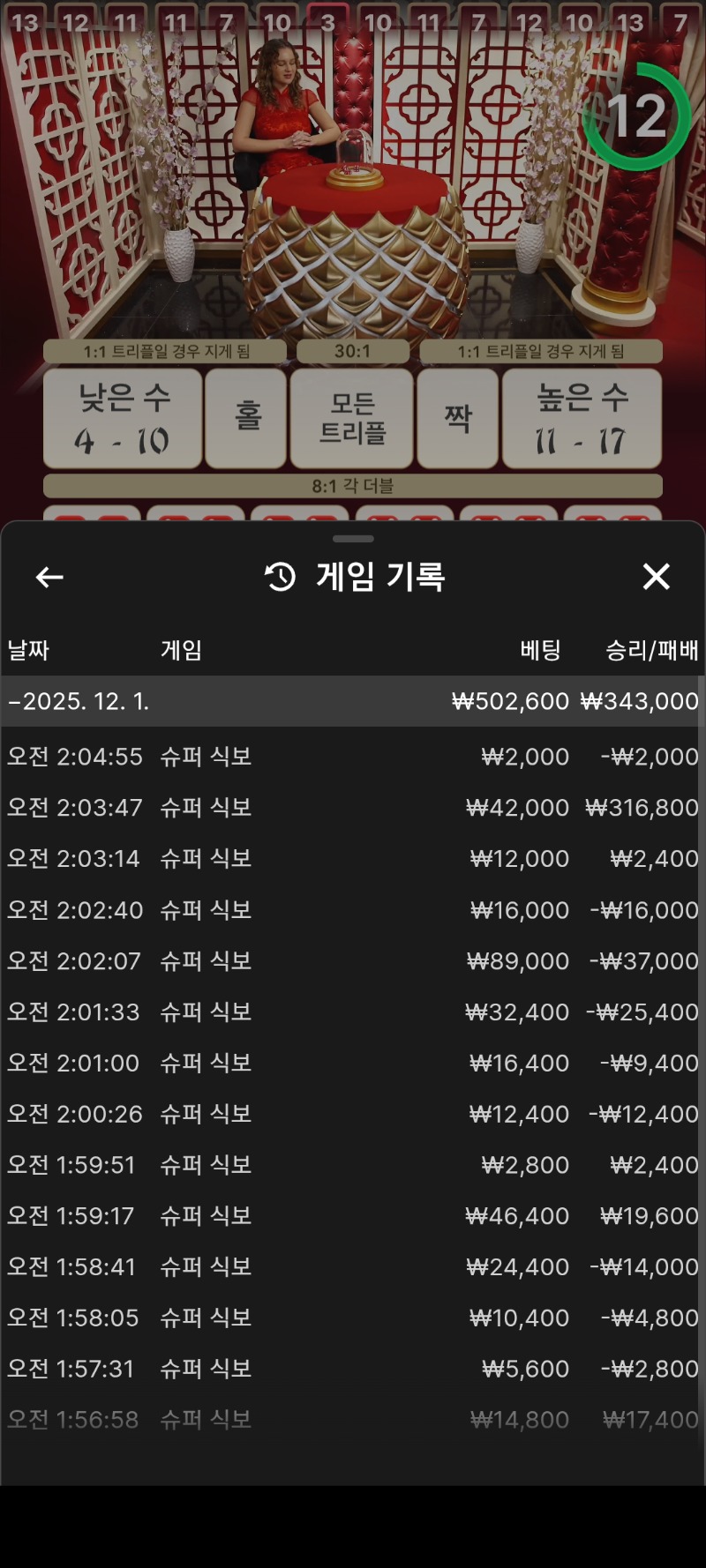Bet on 낮은 수 4 - 10
The image size is (706, 1568).
pos(123,417)
